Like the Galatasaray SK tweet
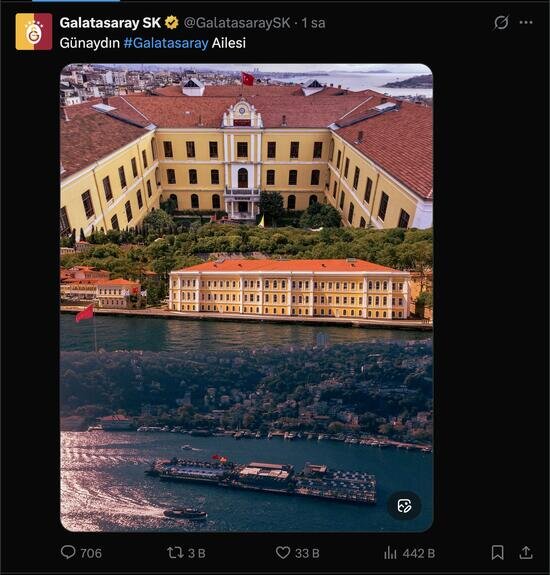The height and width of the screenshot is (575, 550). pyautogui.click(x=297, y=553)
